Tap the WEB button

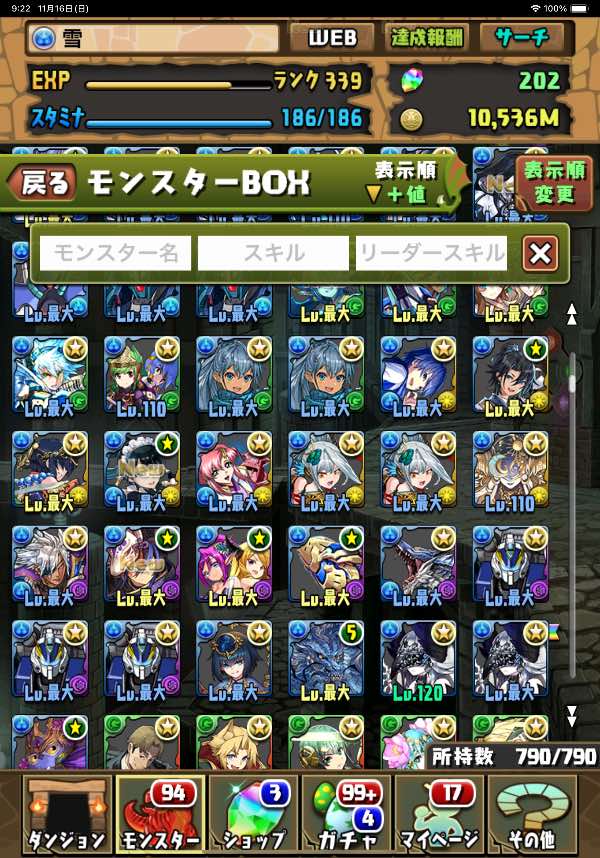point(332,38)
